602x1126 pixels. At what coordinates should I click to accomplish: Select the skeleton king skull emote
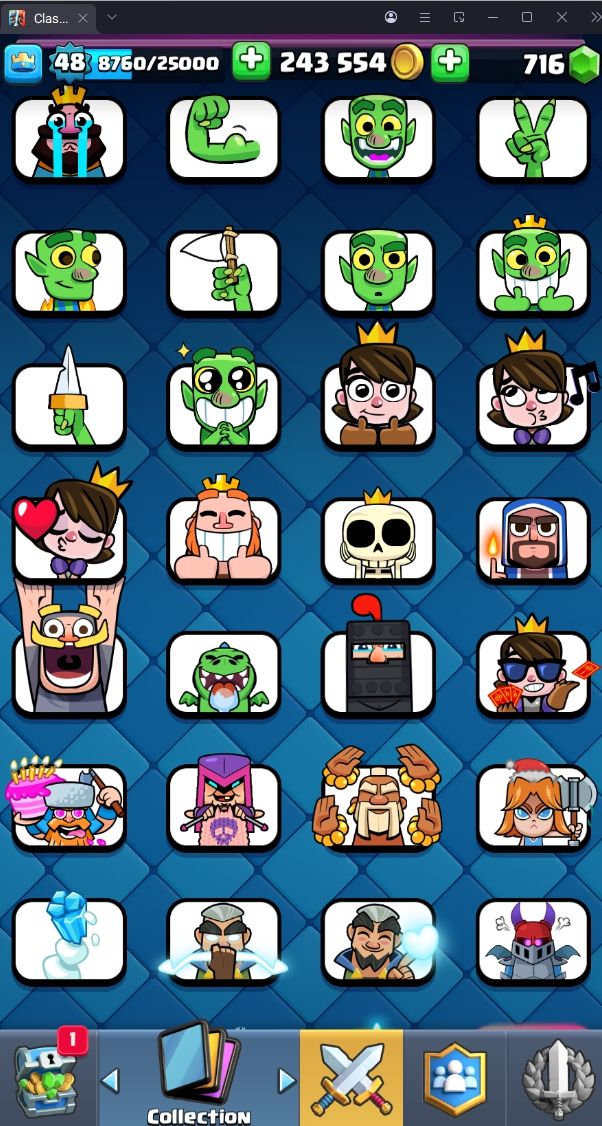tap(379, 538)
